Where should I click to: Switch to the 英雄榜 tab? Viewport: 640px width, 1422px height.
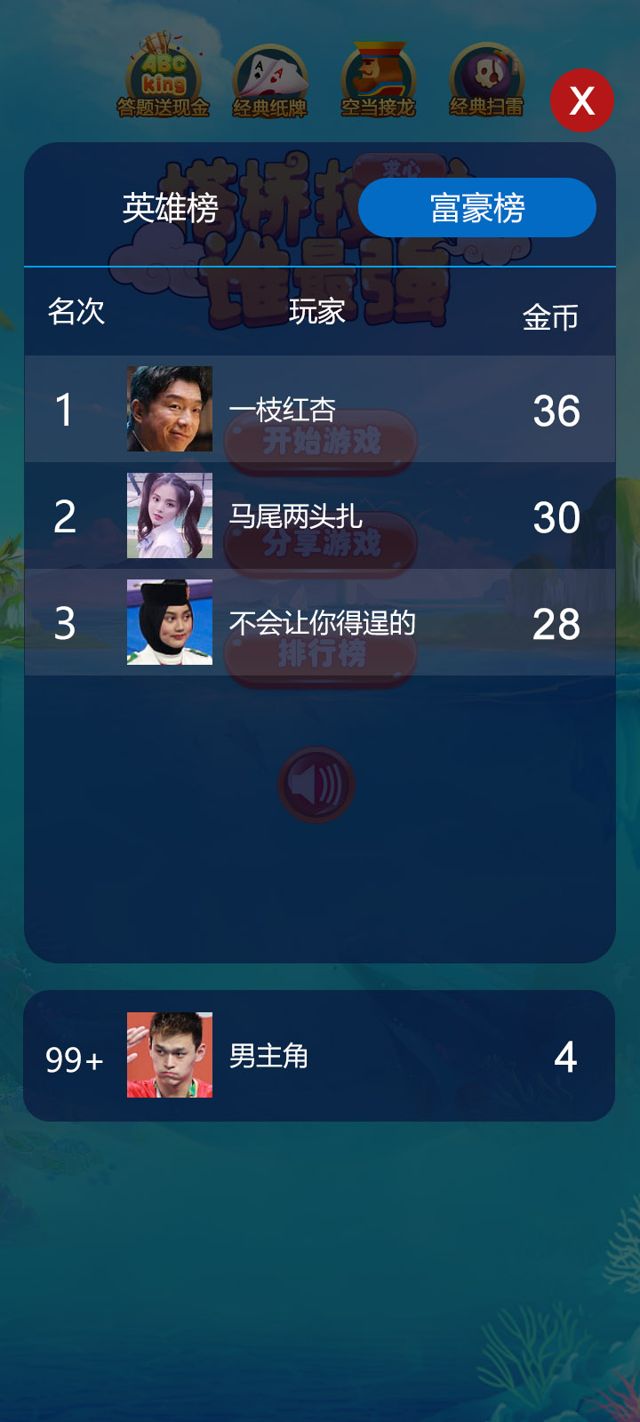pos(170,208)
